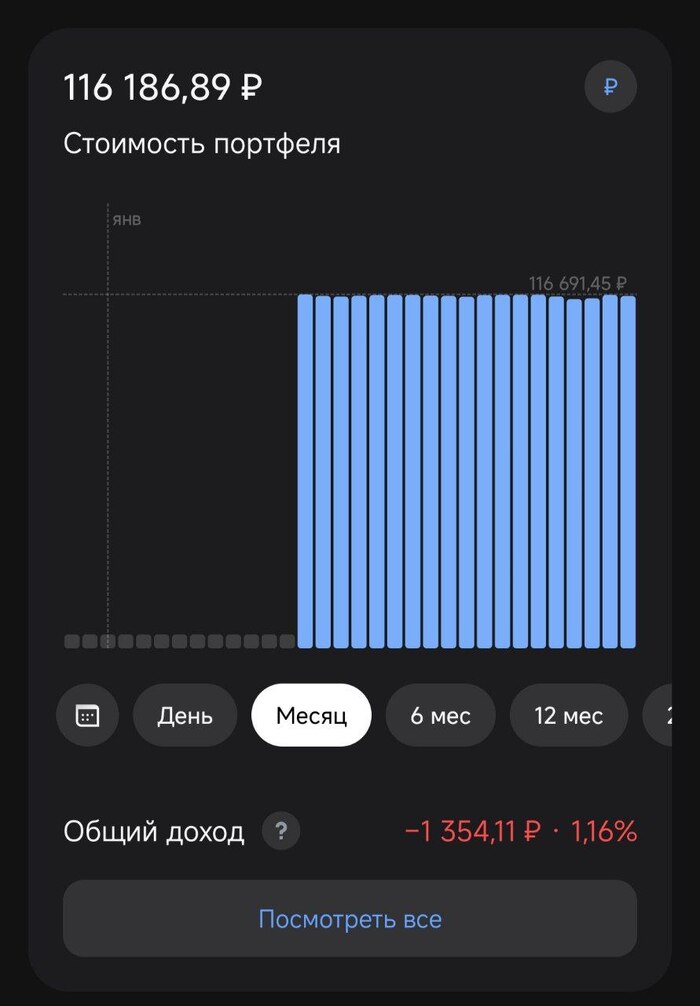Select the Месяц period chip
The image size is (700, 1006).
[311, 716]
